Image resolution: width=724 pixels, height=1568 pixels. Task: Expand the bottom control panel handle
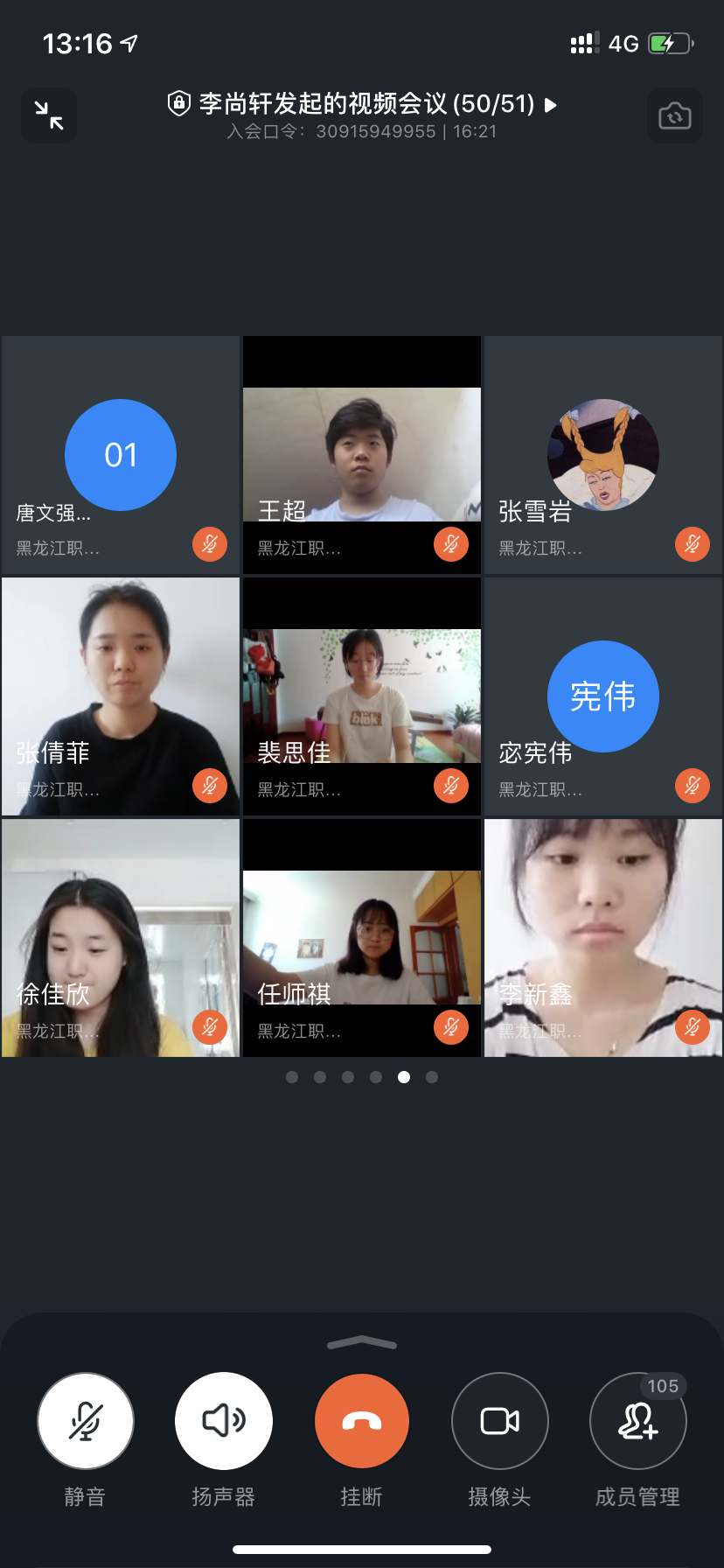(362, 1343)
